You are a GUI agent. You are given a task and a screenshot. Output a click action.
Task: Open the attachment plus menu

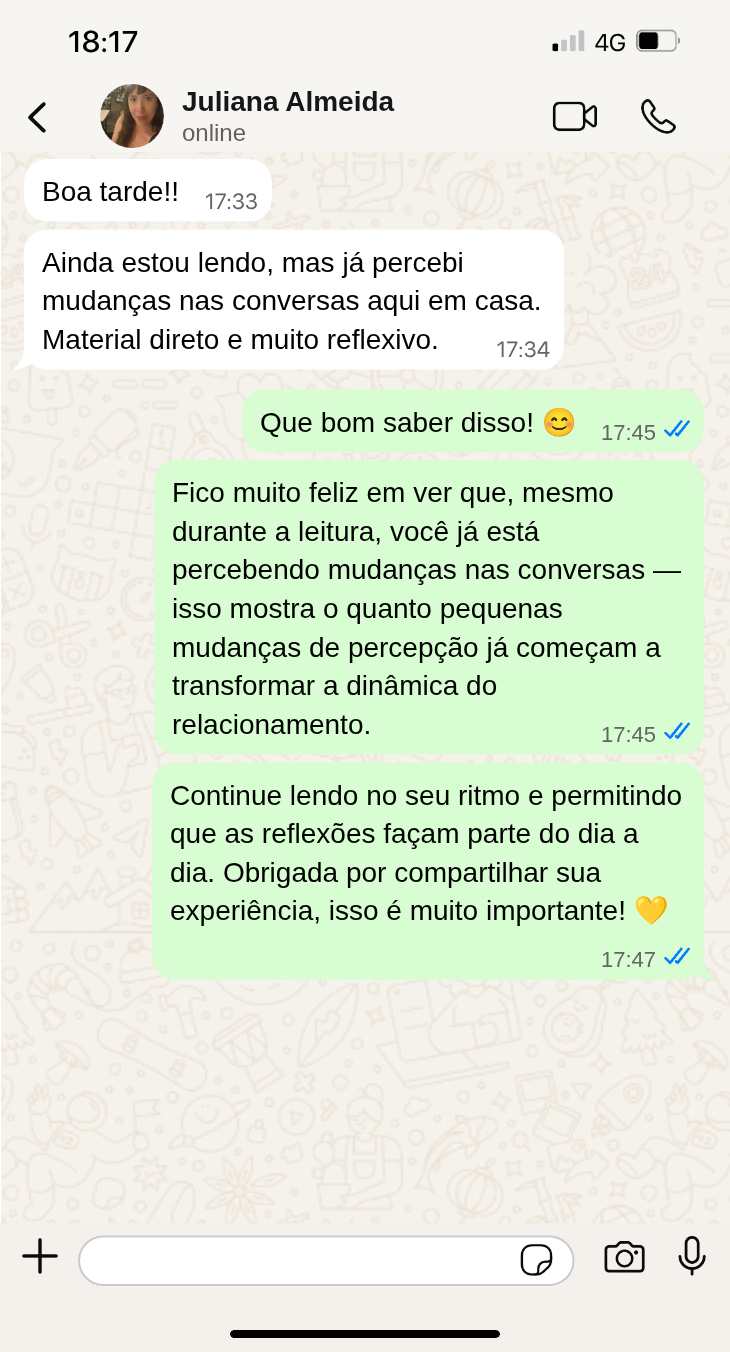point(40,1256)
